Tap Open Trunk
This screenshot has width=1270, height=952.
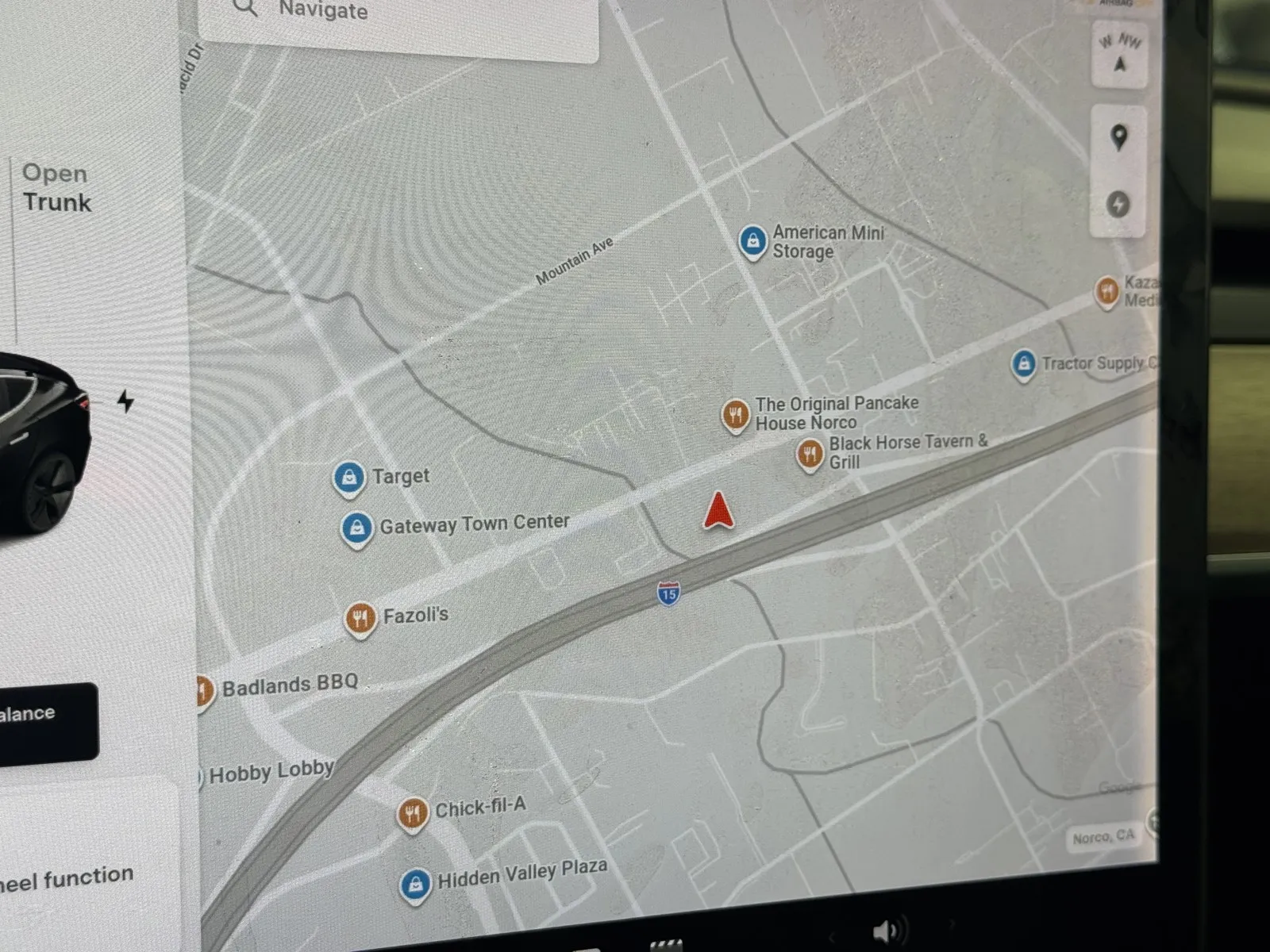56,188
